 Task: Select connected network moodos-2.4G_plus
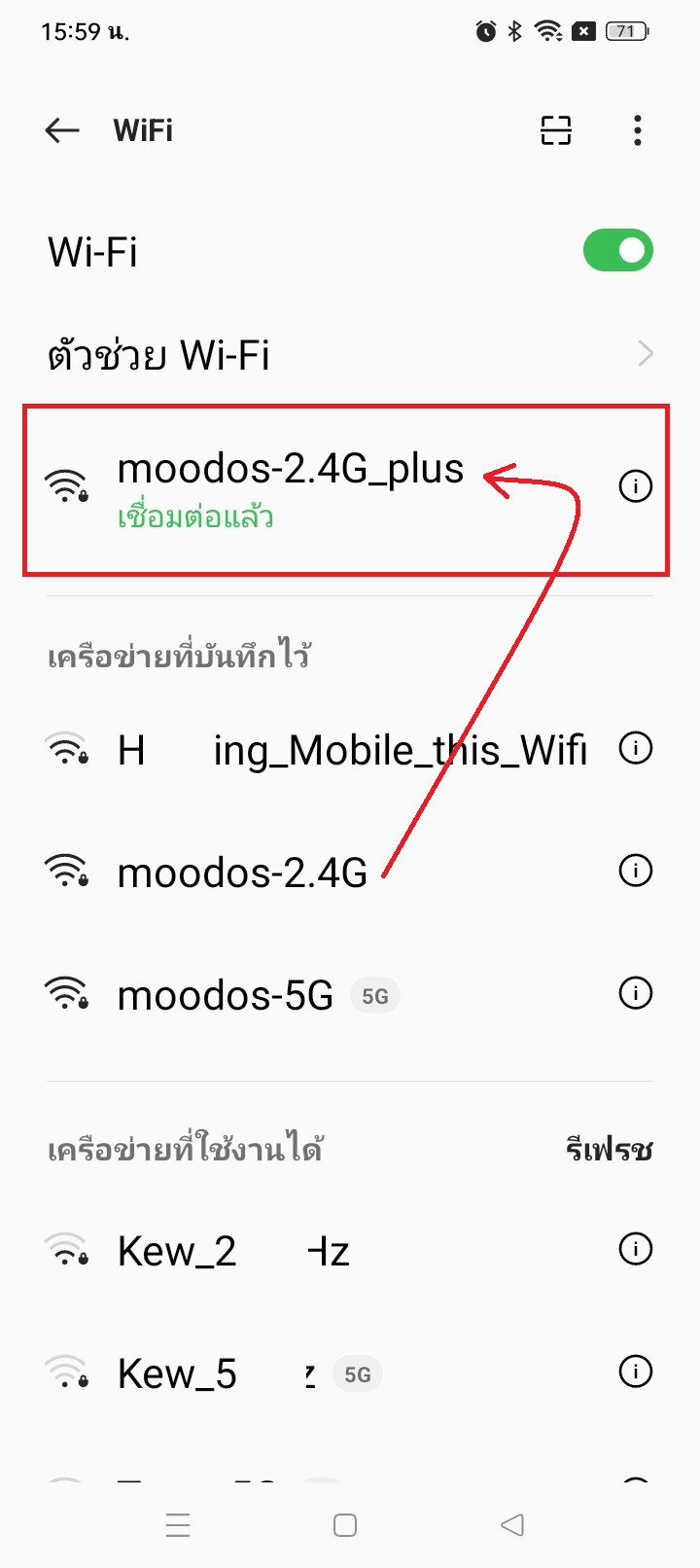(x=292, y=488)
